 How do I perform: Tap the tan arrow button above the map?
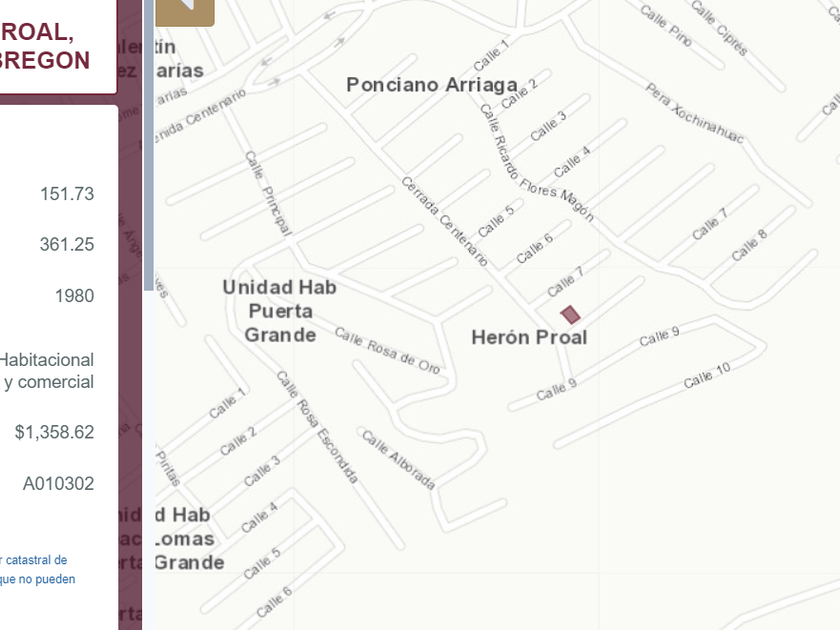184,10
